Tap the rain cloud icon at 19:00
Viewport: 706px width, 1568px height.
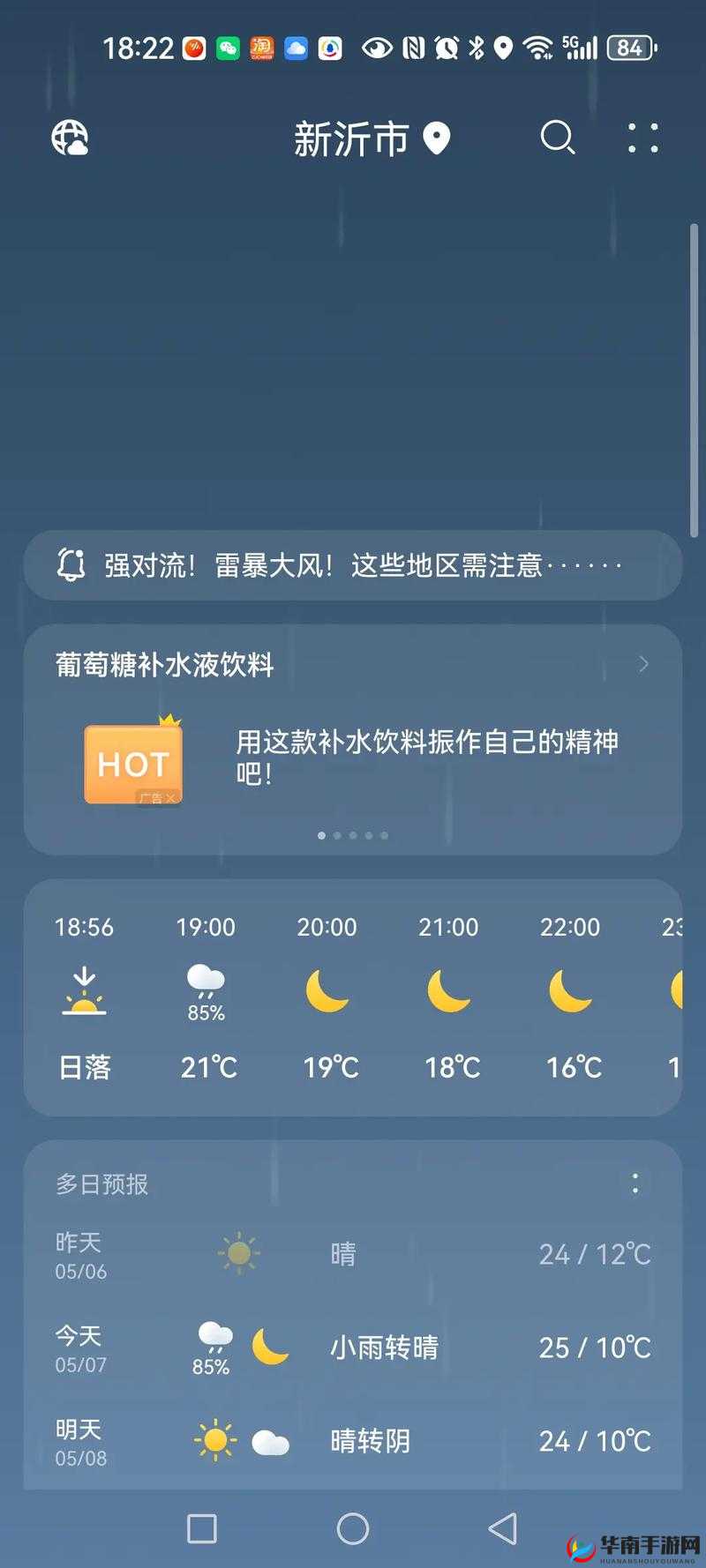pyautogui.click(x=206, y=979)
